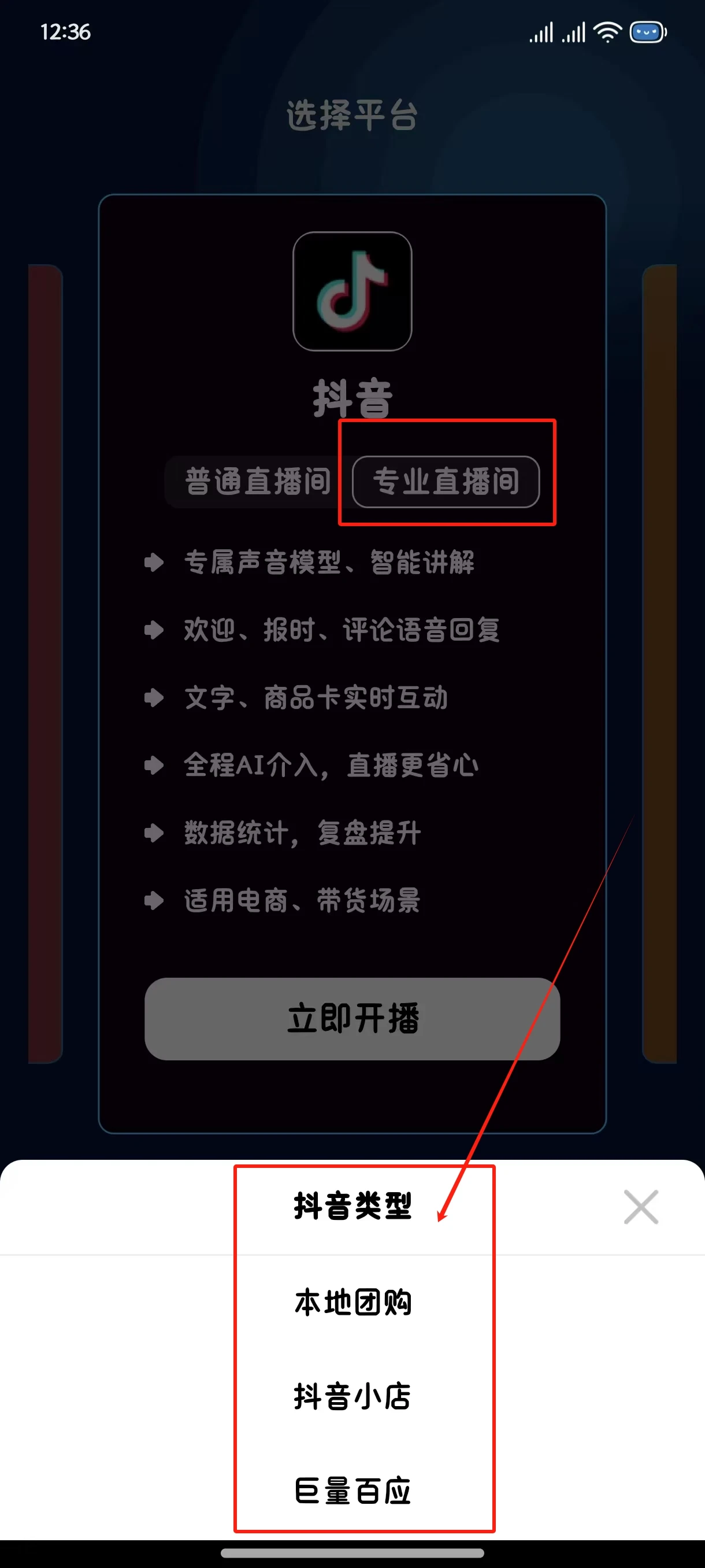Select 本地团购 option
The width and height of the screenshot is (705, 1568).
pyautogui.click(x=352, y=1303)
